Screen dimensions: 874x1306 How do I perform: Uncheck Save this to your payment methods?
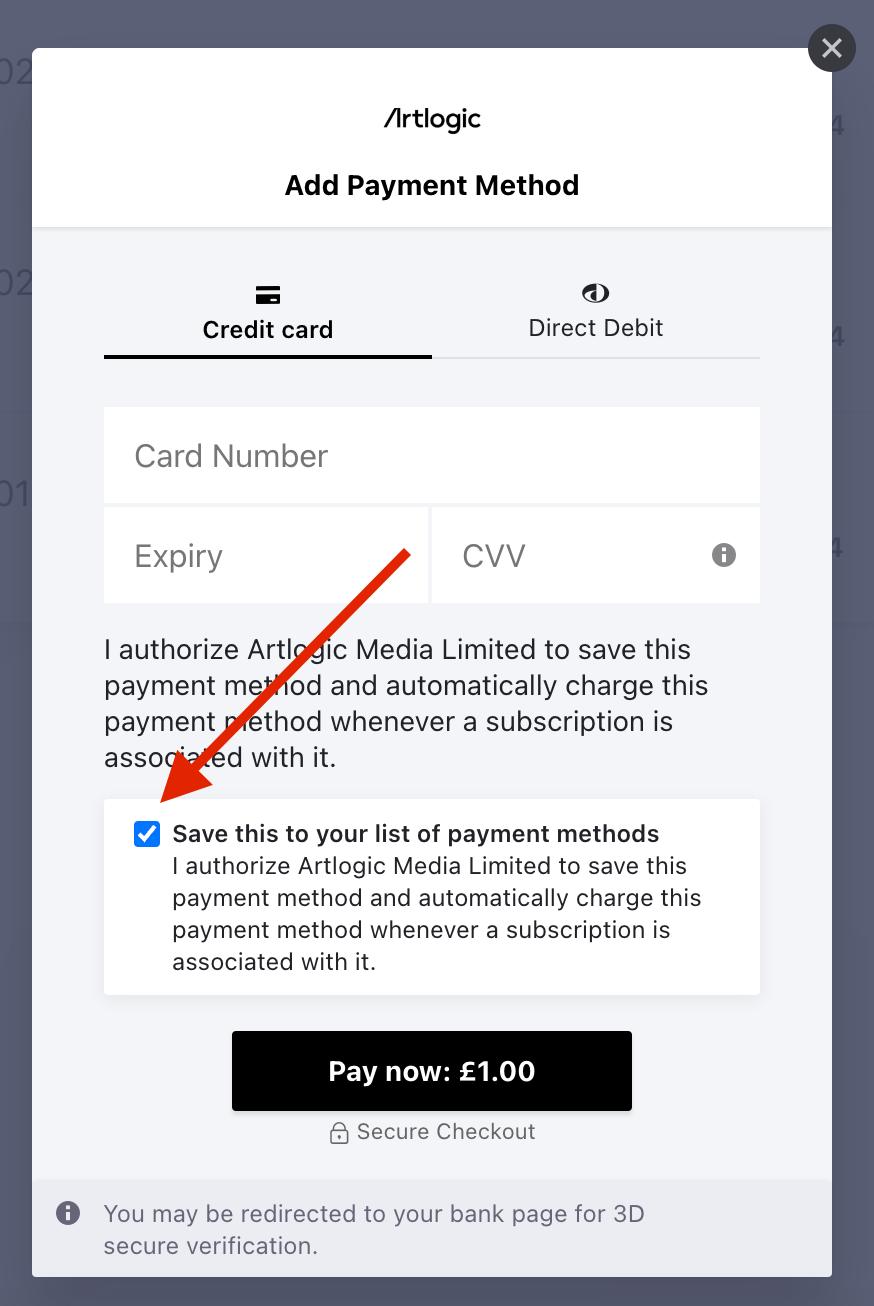(147, 834)
